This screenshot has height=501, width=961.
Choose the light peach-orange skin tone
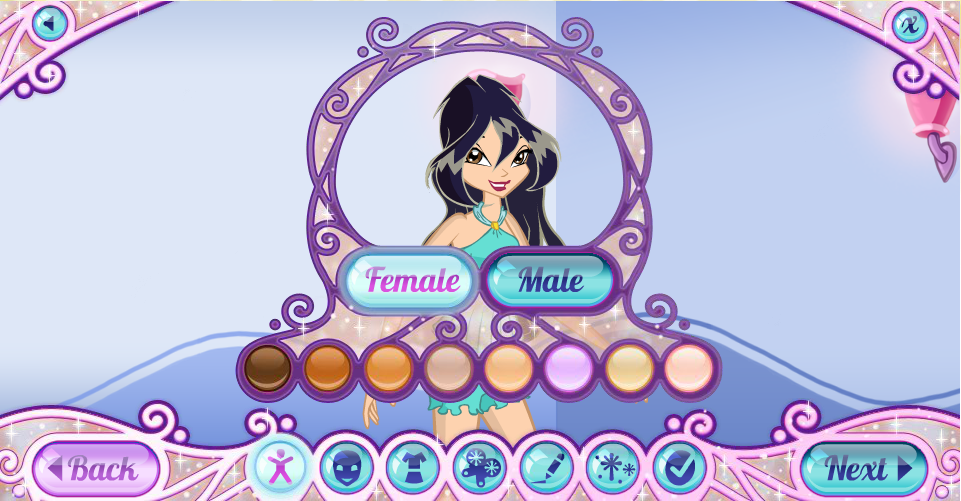pos(508,369)
